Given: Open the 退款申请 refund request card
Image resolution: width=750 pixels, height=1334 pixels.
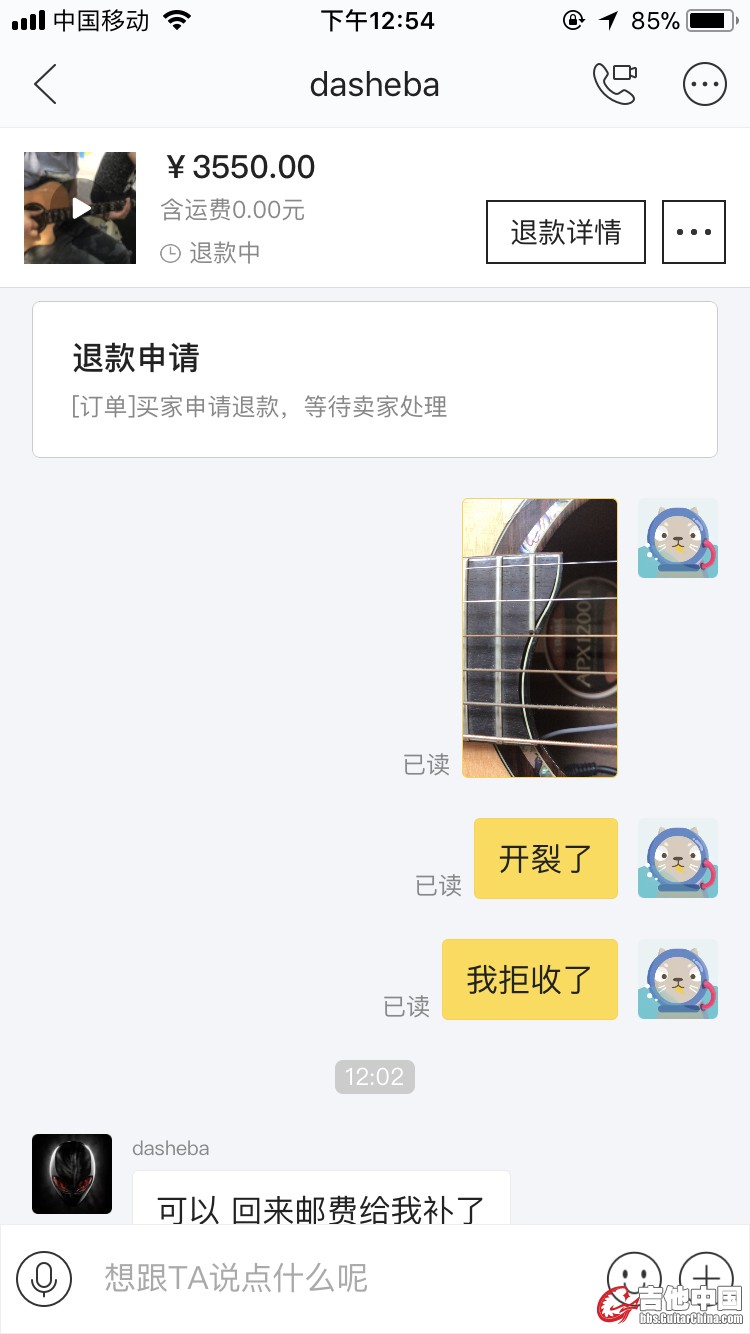Looking at the screenshot, I should (374, 380).
